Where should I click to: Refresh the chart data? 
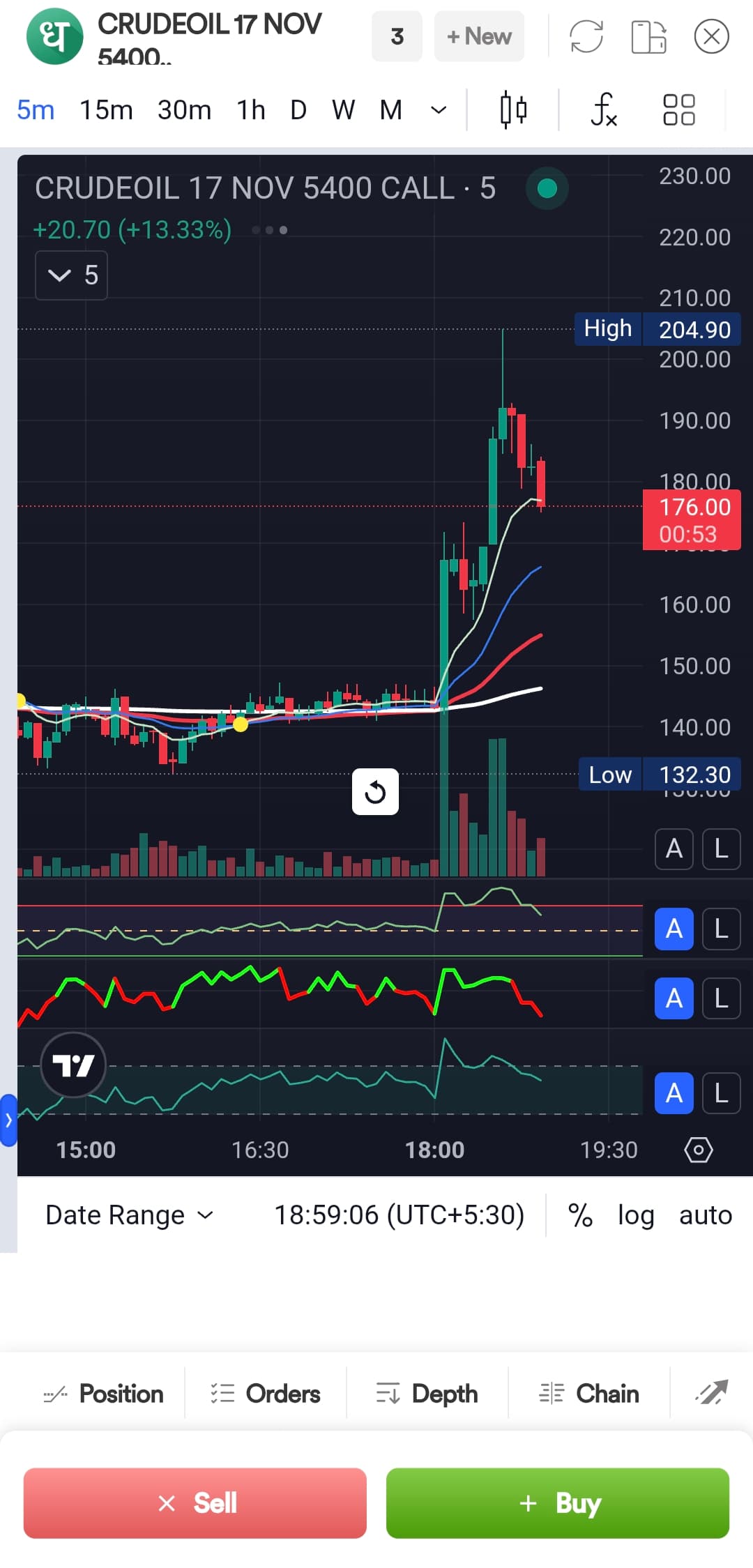tap(586, 36)
